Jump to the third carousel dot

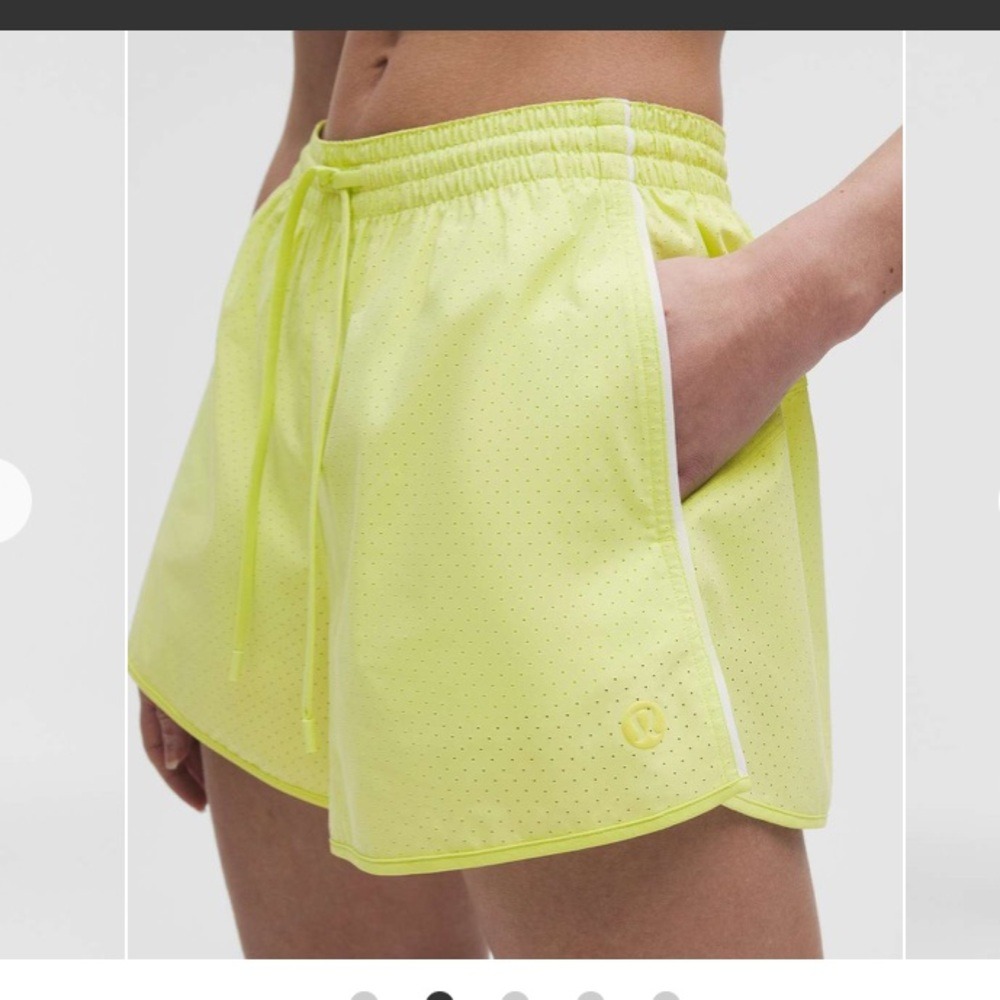515,996
